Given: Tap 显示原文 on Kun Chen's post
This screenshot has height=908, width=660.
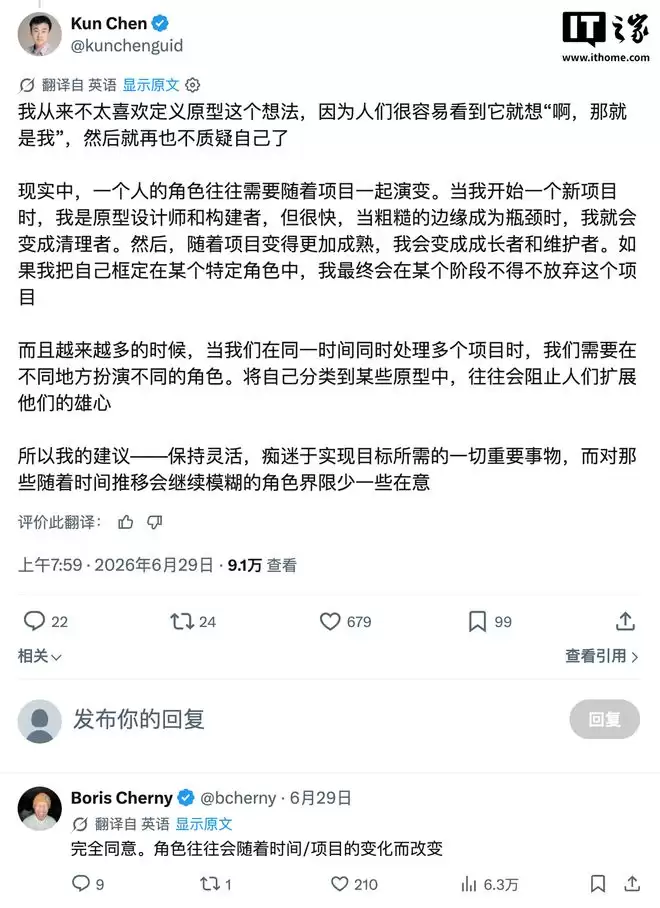Looking at the screenshot, I should point(151,85).
